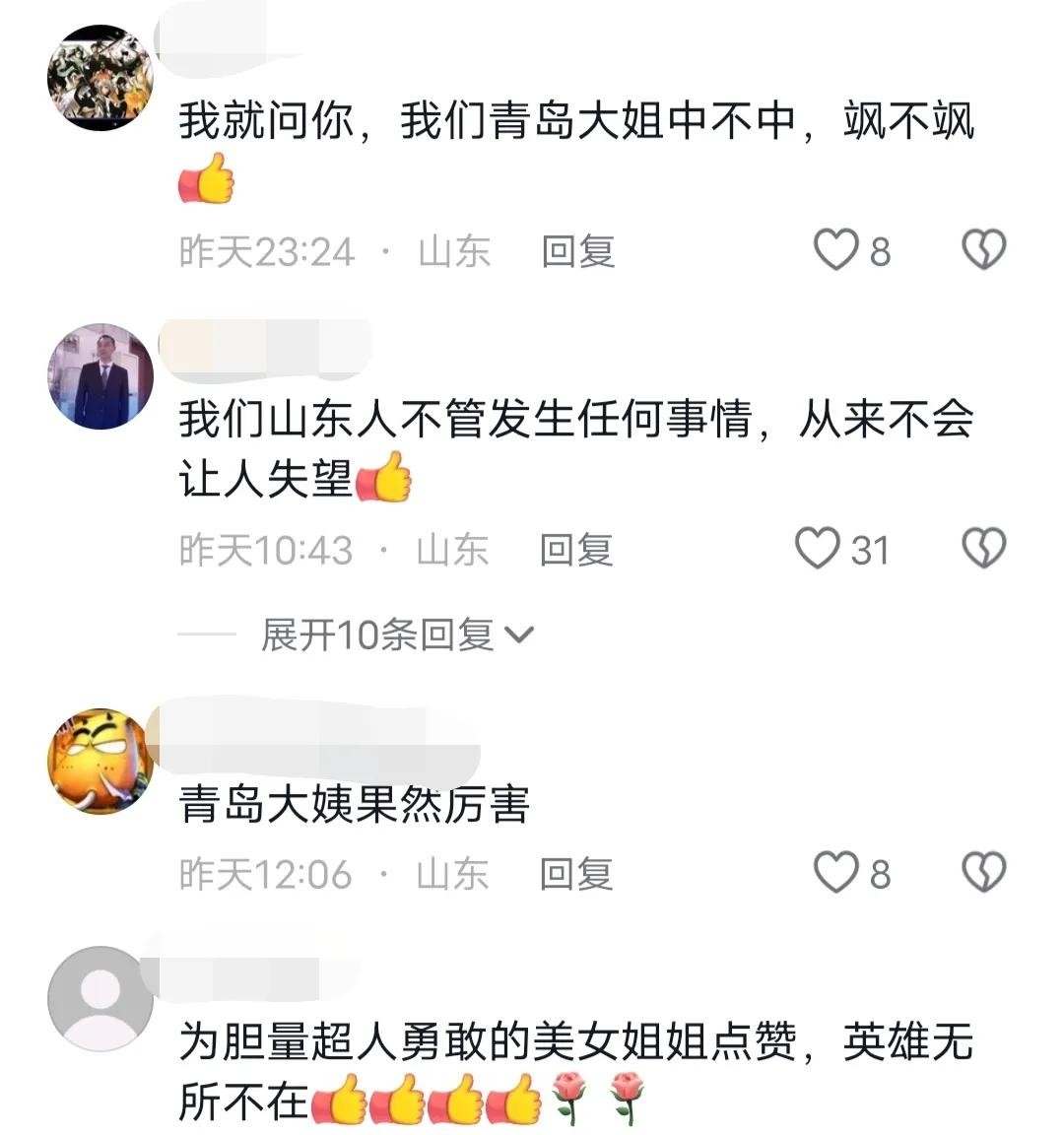Dislike the comment posted 昨天10:43
Image resolution: width=1064 pixels, height=1135 pixels.
pos(983,549)
